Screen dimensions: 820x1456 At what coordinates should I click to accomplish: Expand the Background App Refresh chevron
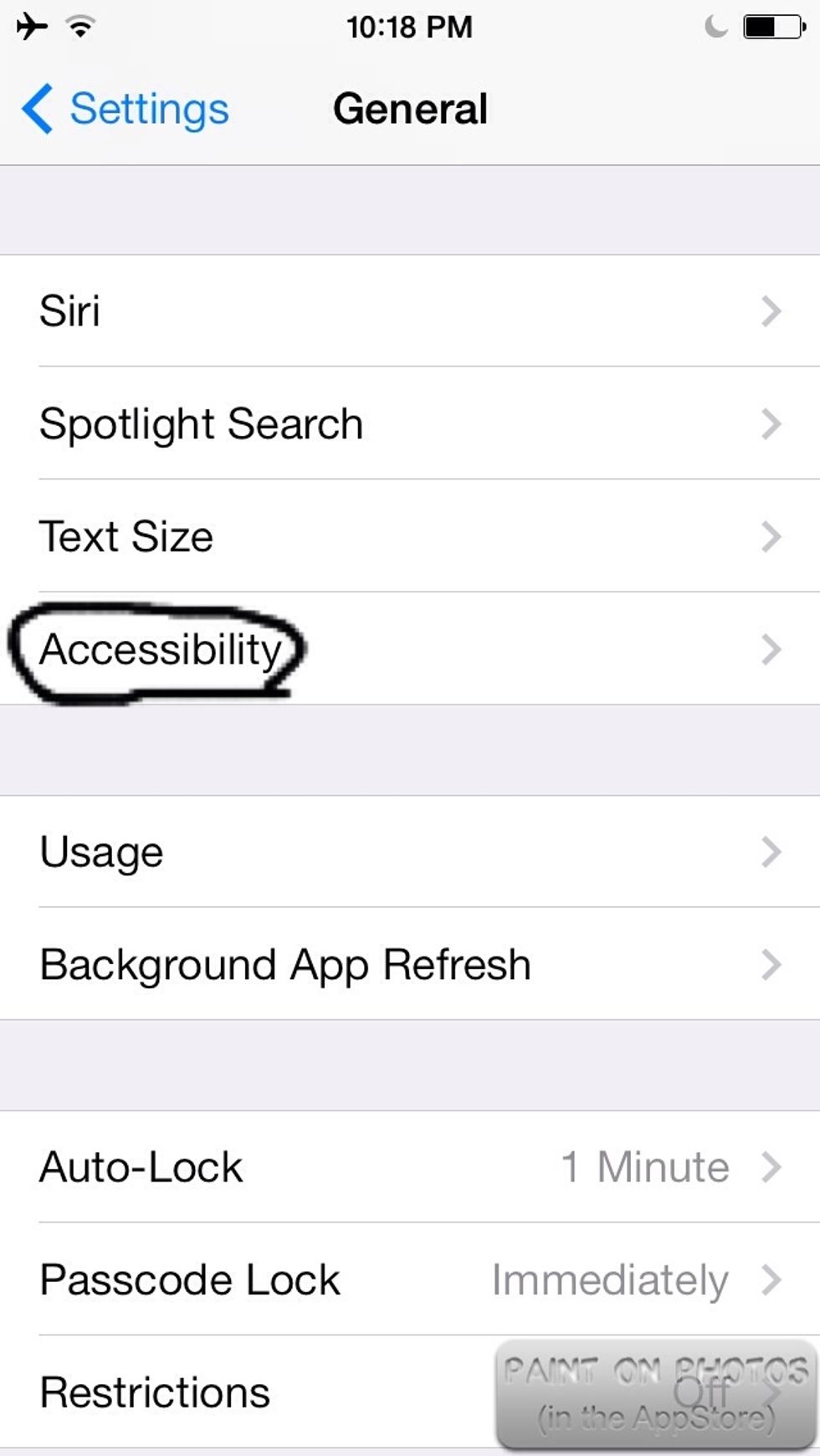pyautogui.click(x=771, y=964)
